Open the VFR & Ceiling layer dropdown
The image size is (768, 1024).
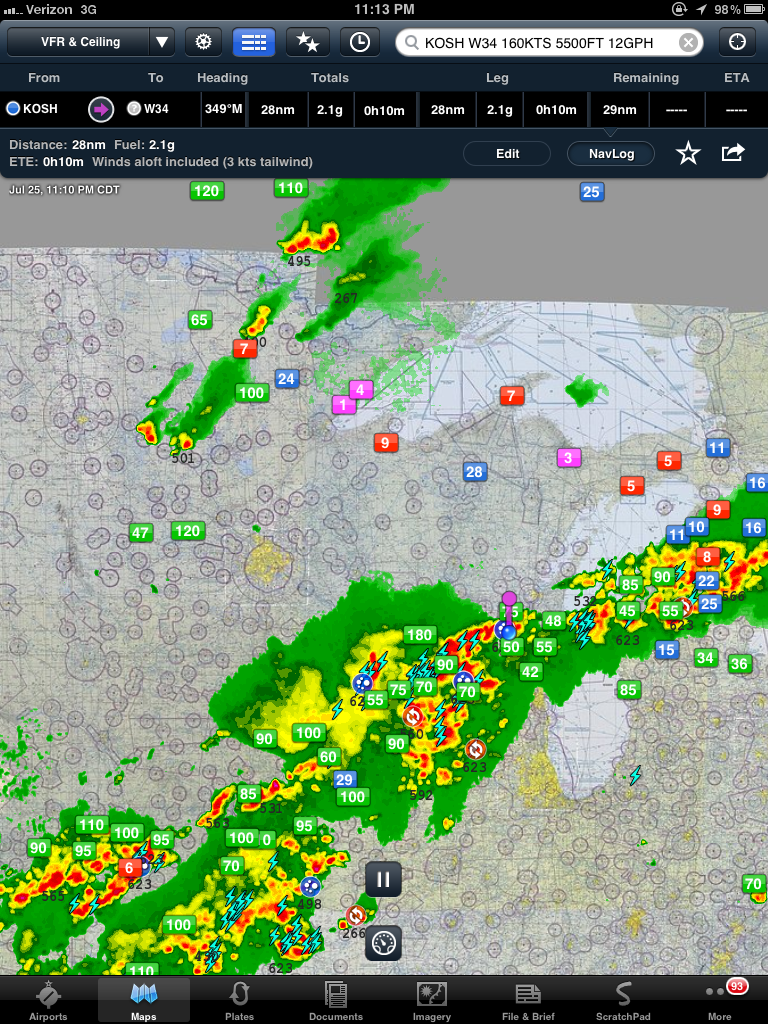tap(91, 42)
